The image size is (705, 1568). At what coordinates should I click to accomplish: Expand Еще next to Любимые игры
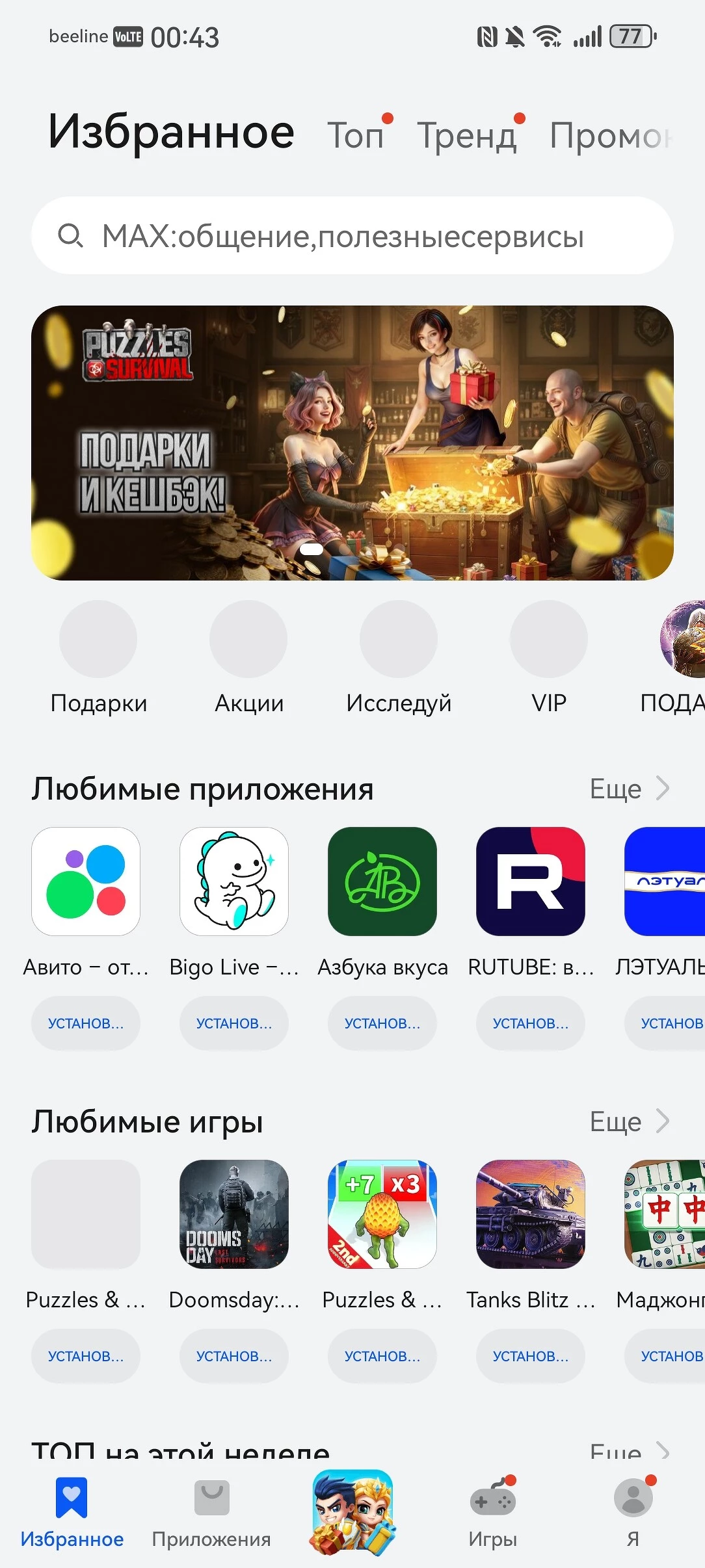[628, 1121]
